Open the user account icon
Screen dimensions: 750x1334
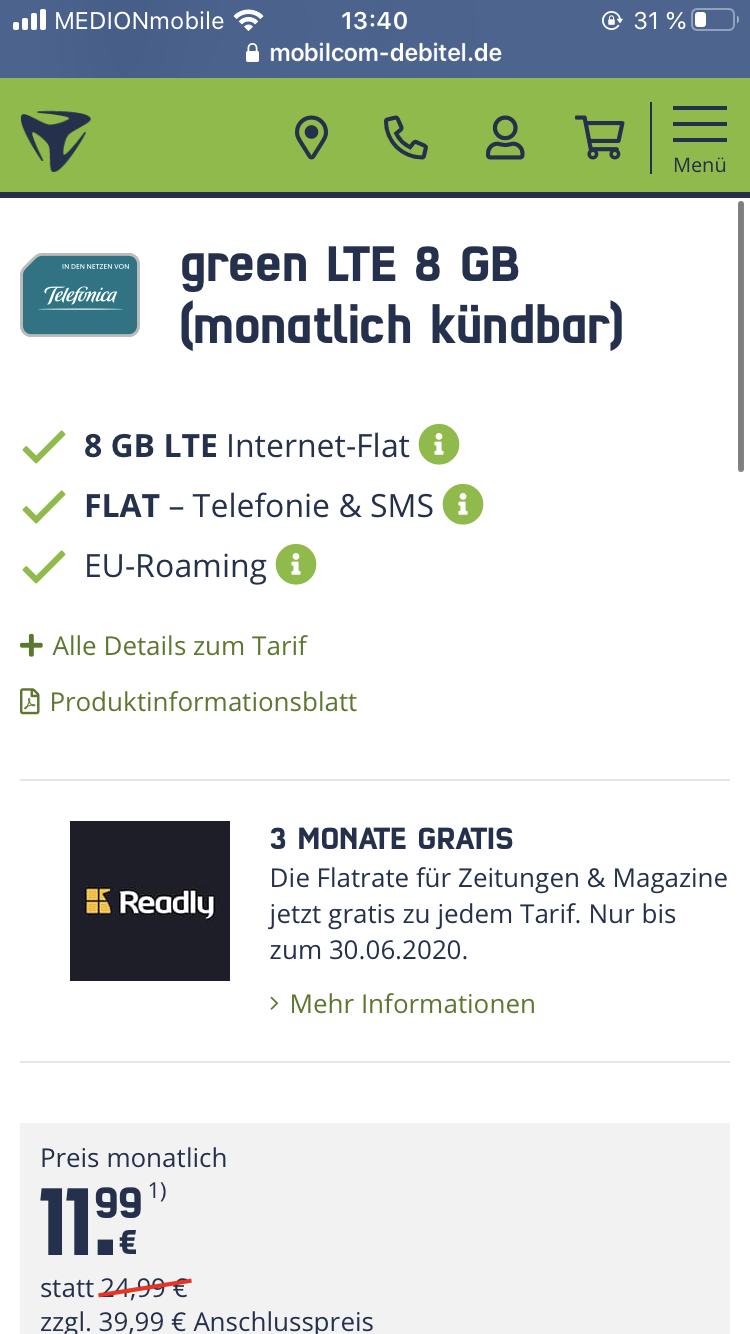click(505, 137)
